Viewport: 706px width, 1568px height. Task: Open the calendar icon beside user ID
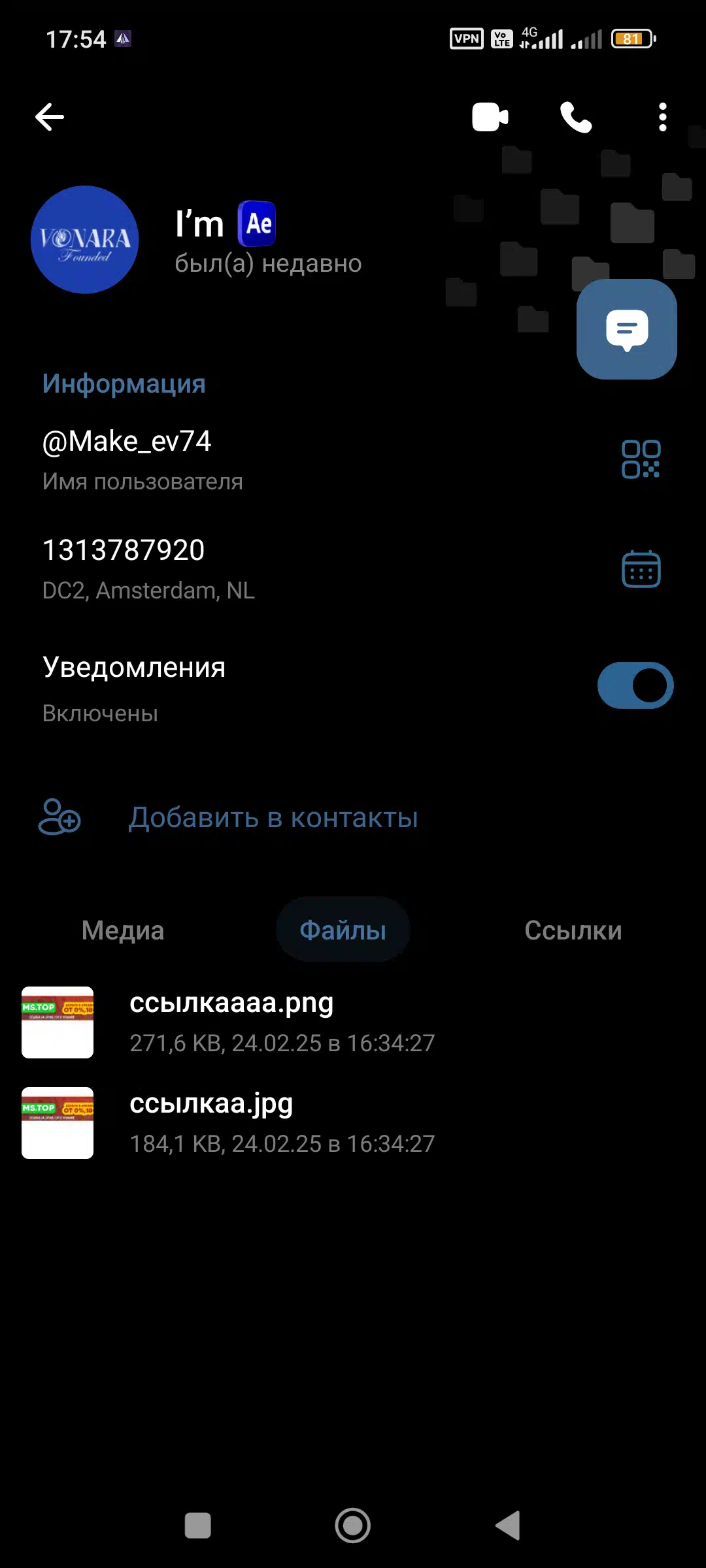pyautogui.click(x=641, y=568)
